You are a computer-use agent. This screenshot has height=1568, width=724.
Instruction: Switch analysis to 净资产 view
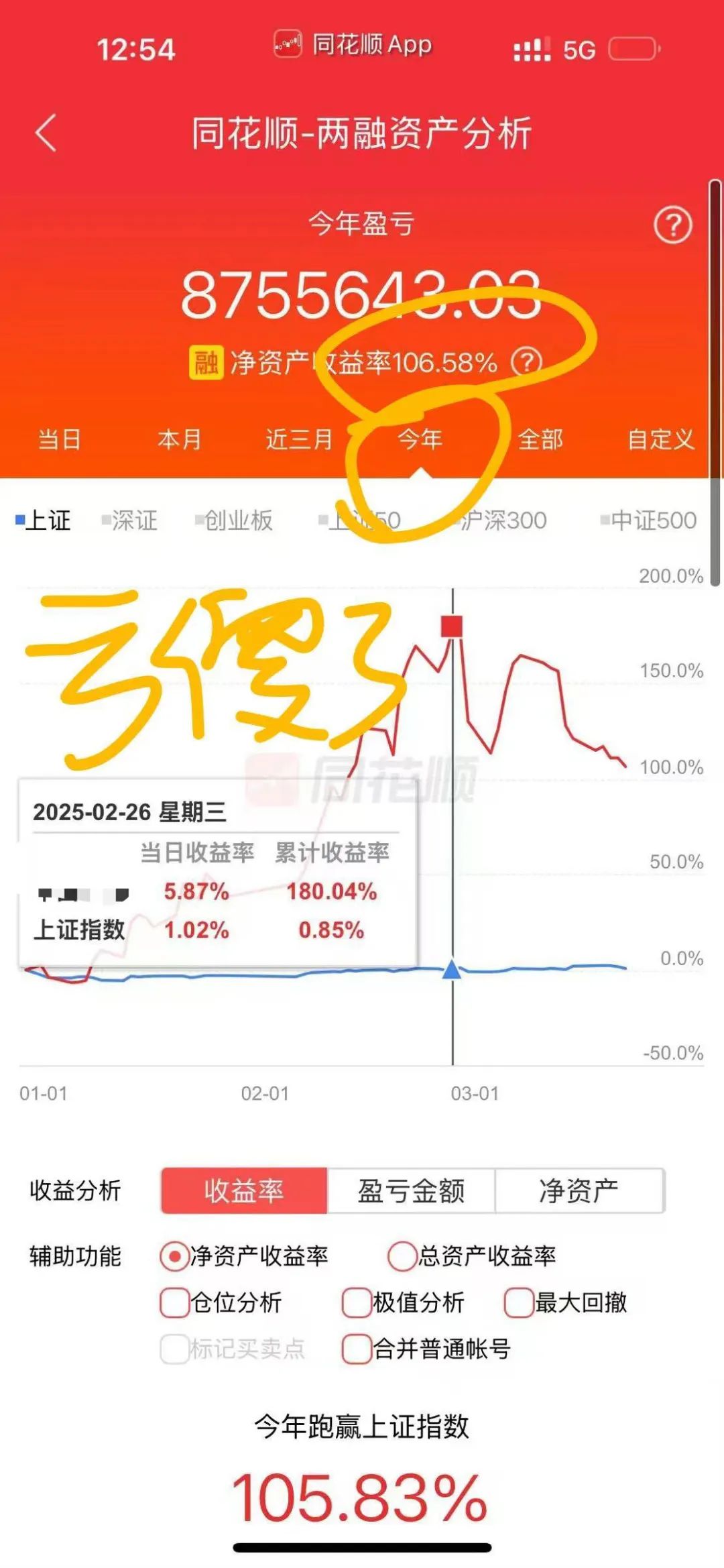[579, 1190]
